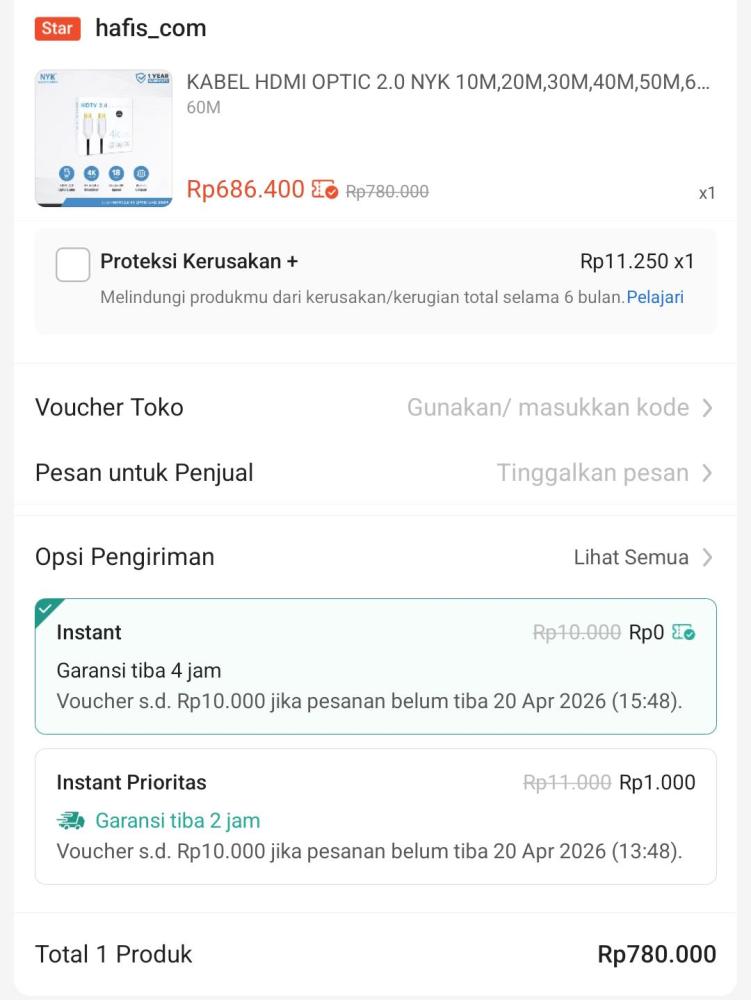This screenshot has width=751, height=1000.
Task: Open the Voucher Toko row
Action: tap(375, 408)
